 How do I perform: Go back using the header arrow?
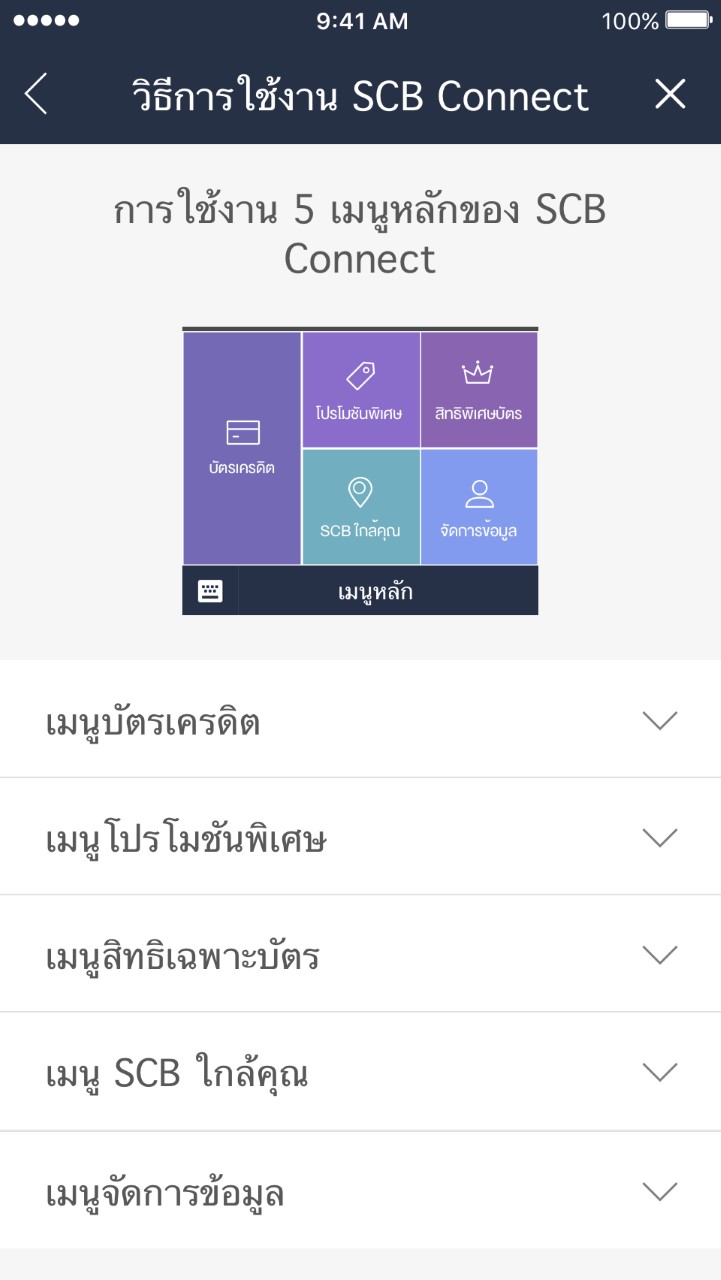pyautogui.click(x=36, y=94)
